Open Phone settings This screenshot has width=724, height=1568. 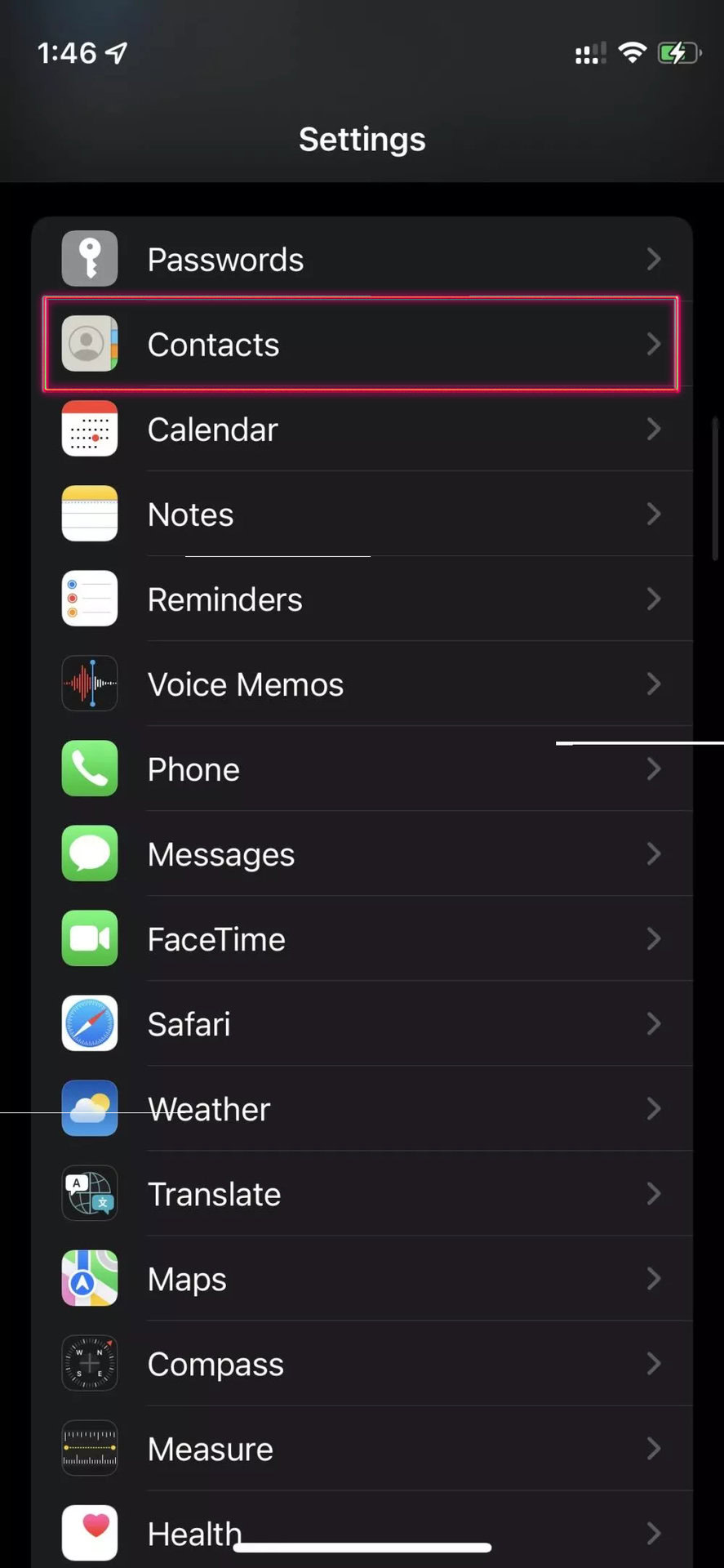point(362,769)
